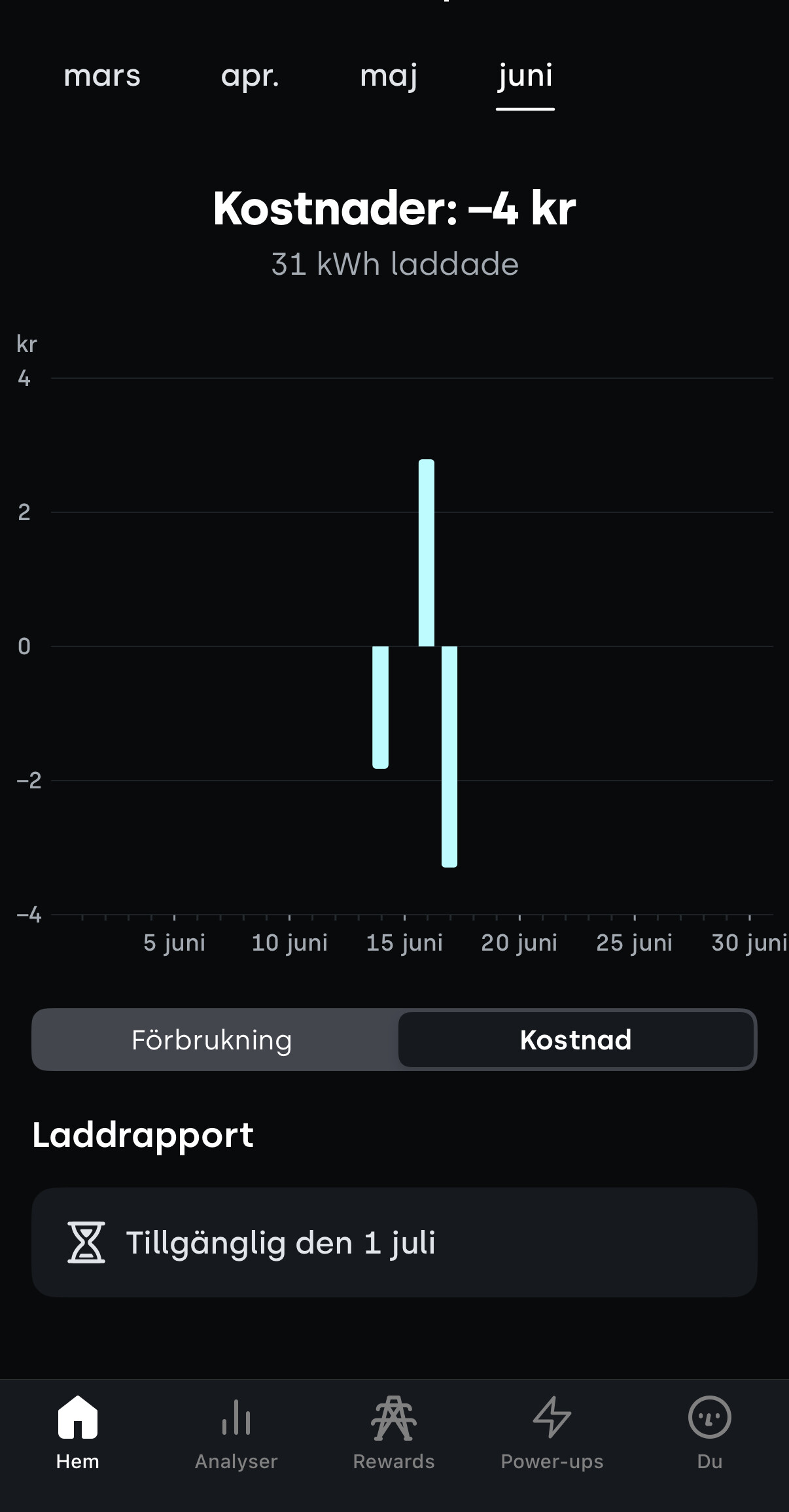
Task: Select the apr. month tab
Action: 250,77
